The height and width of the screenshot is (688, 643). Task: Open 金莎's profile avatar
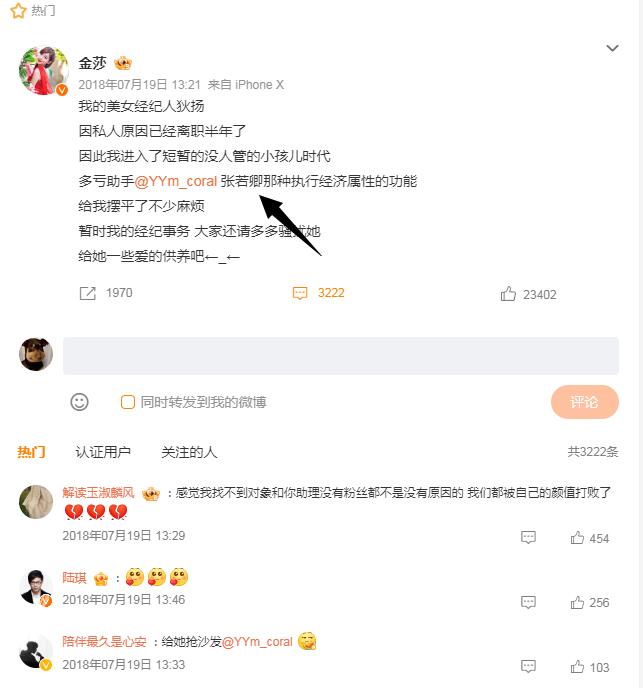pos(44,72)
